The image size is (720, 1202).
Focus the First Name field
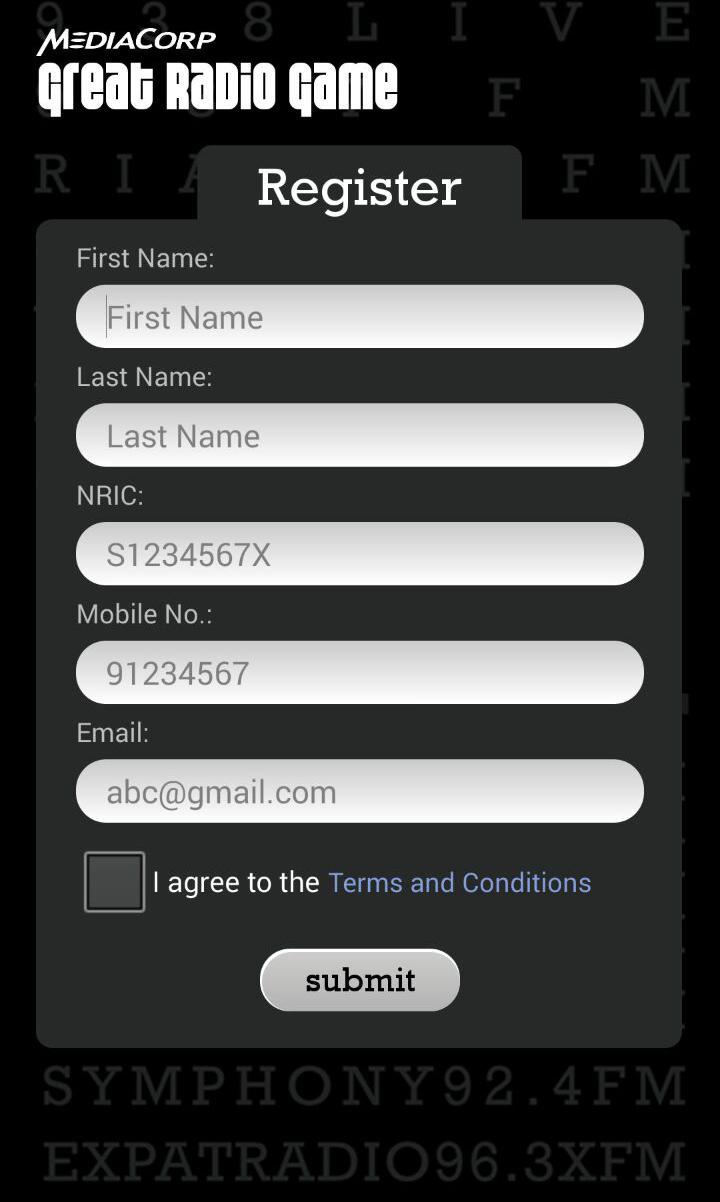coord(360,317)
